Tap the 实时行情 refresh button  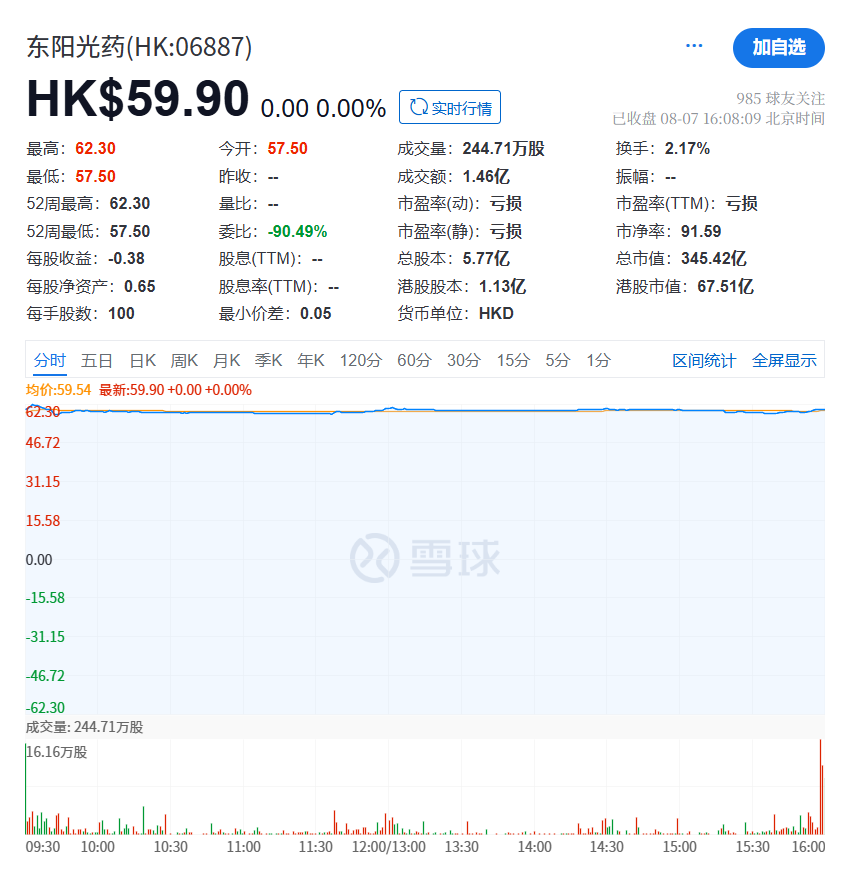(x=450, y=107)
